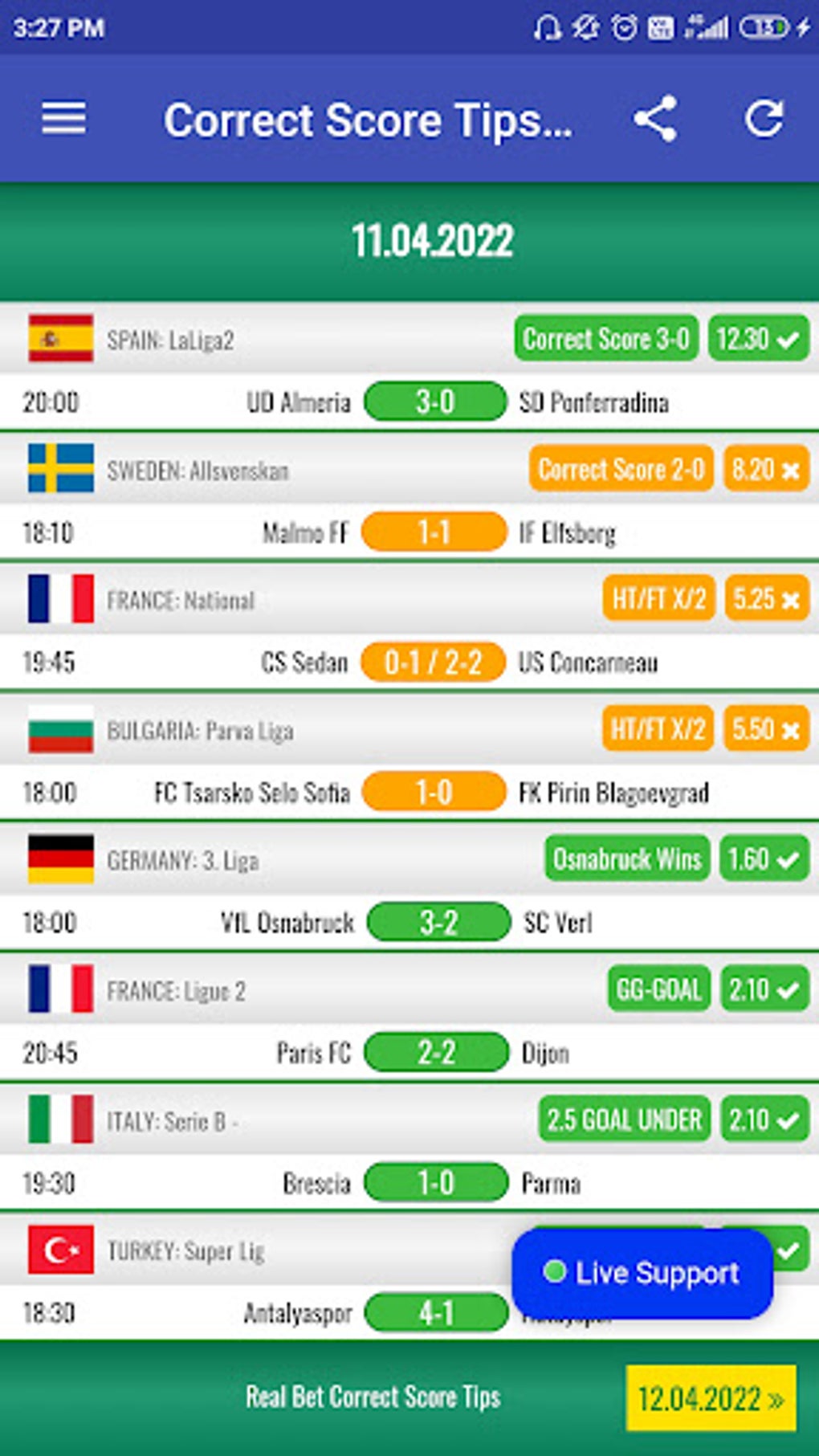Click the Osnabruck Wins prediction label
The height and width of the screenshot is (1456, 819).
(626, 859)
